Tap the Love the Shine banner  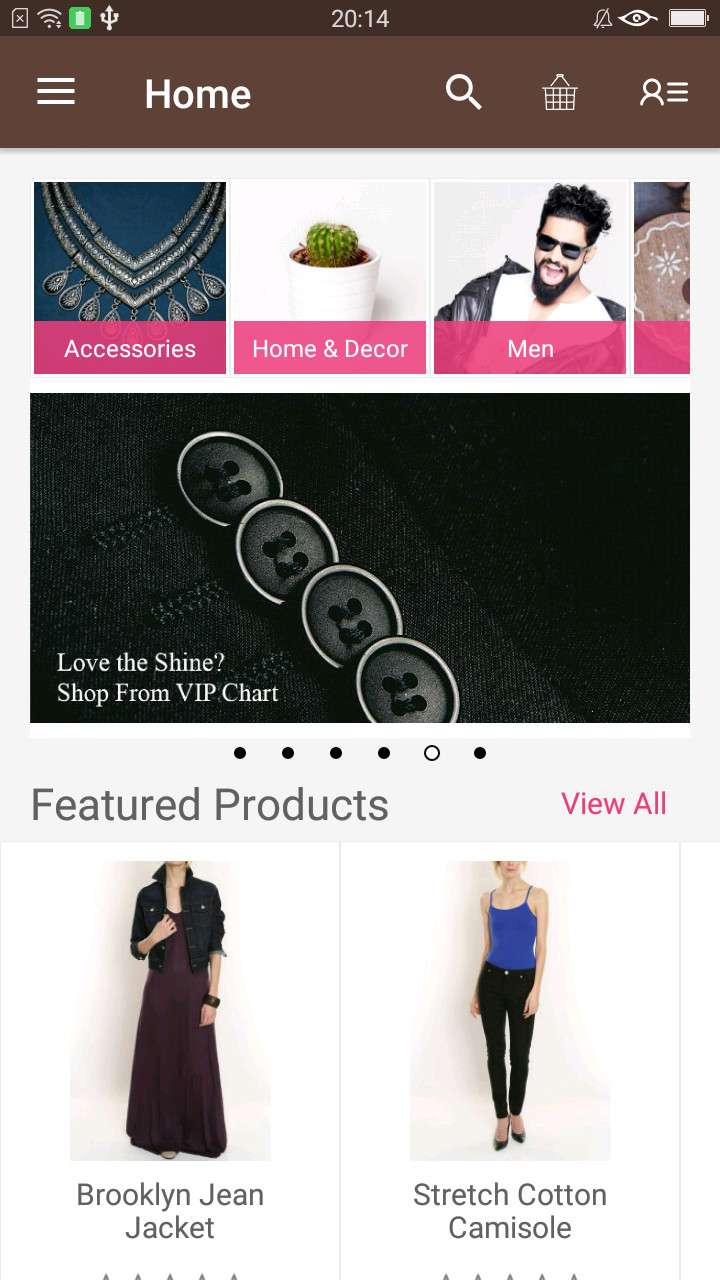360,558
